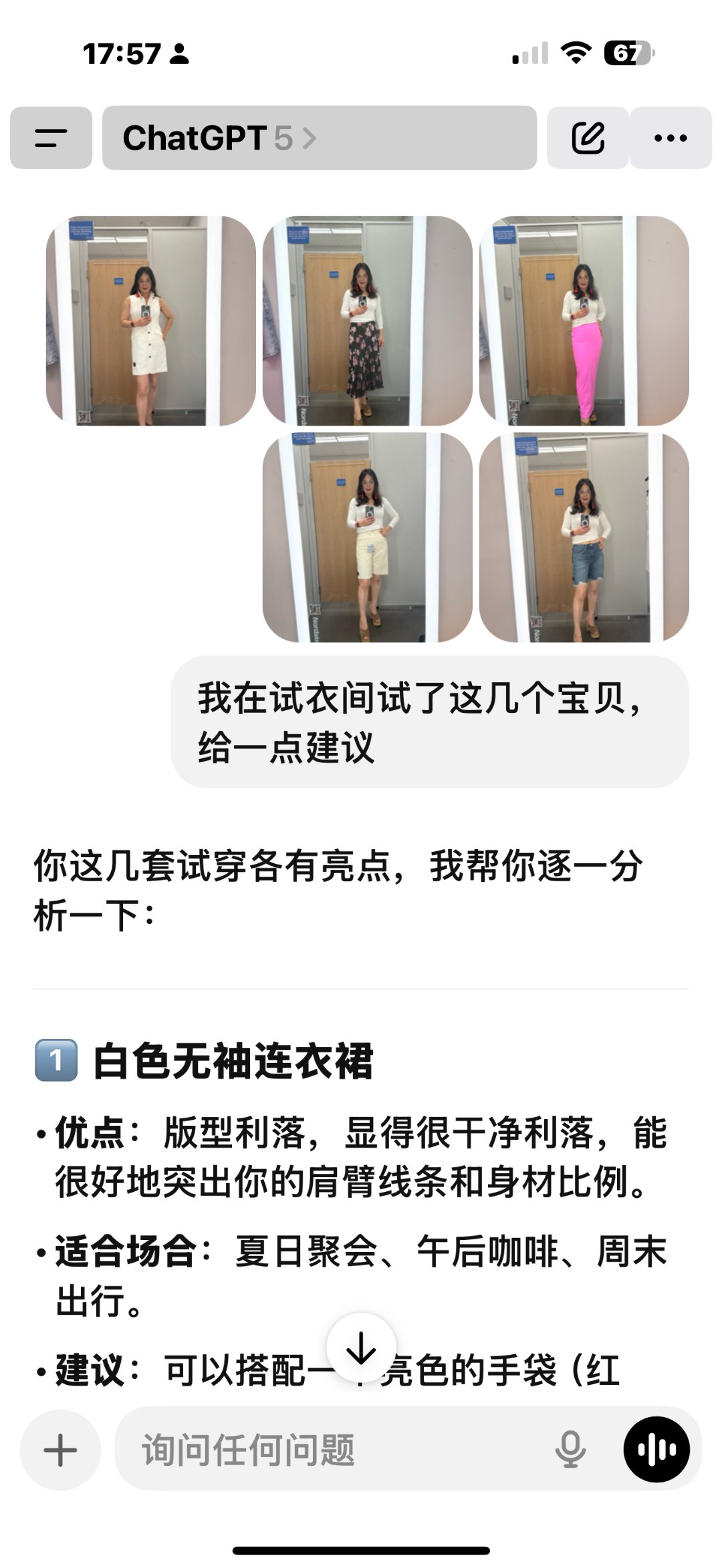View the cream shorts outfit photo

tap(367, 537)
